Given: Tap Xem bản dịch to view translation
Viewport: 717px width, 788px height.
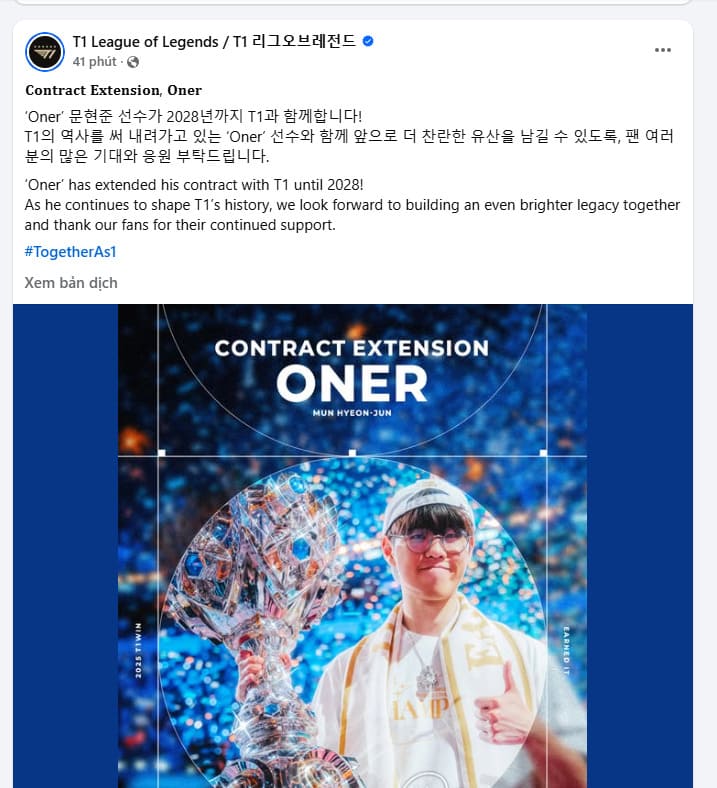Looking at the screenshot, I should [x=71, y=283].
